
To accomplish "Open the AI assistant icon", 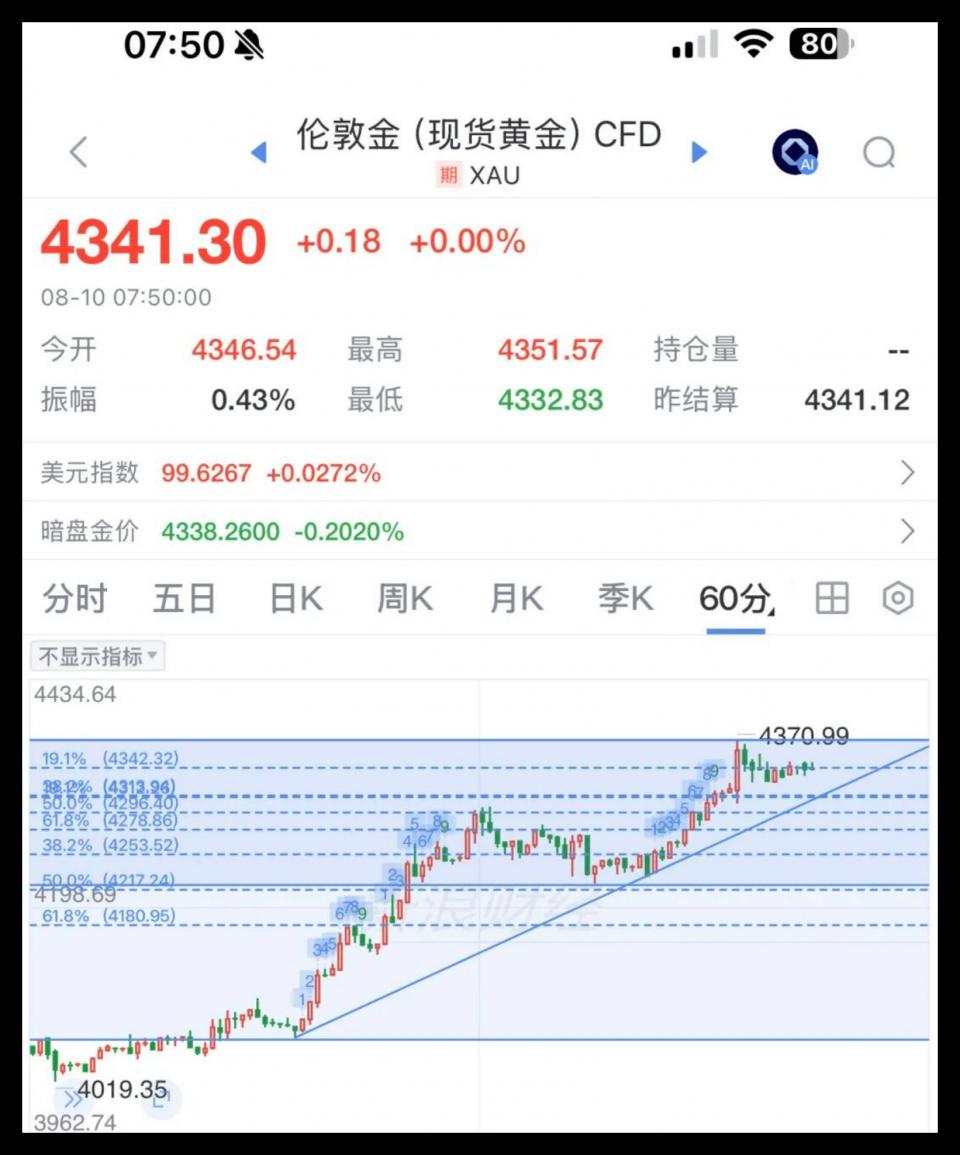I will 795,152.
